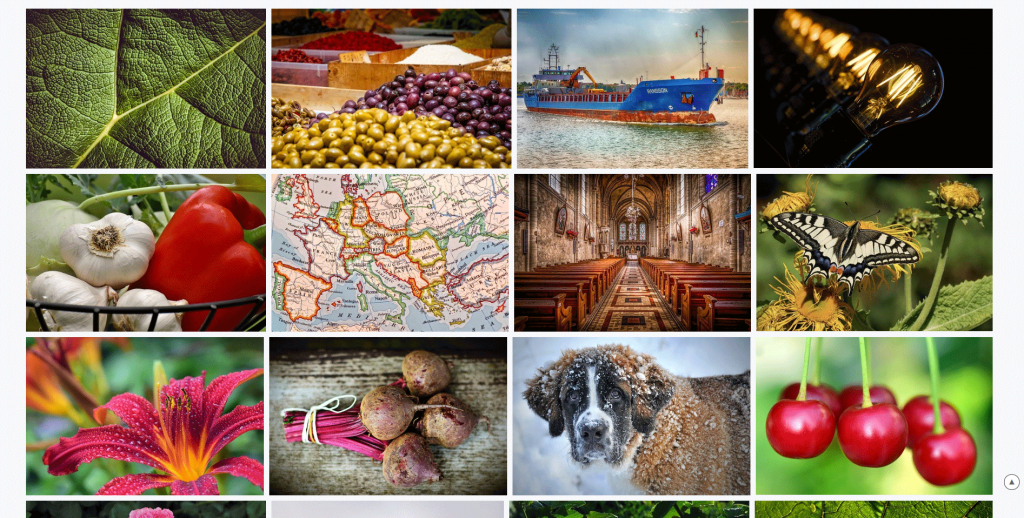Select the glowing light bulbs photo
The height and width of the screenshot is (518, 1024).
(873, 88)
